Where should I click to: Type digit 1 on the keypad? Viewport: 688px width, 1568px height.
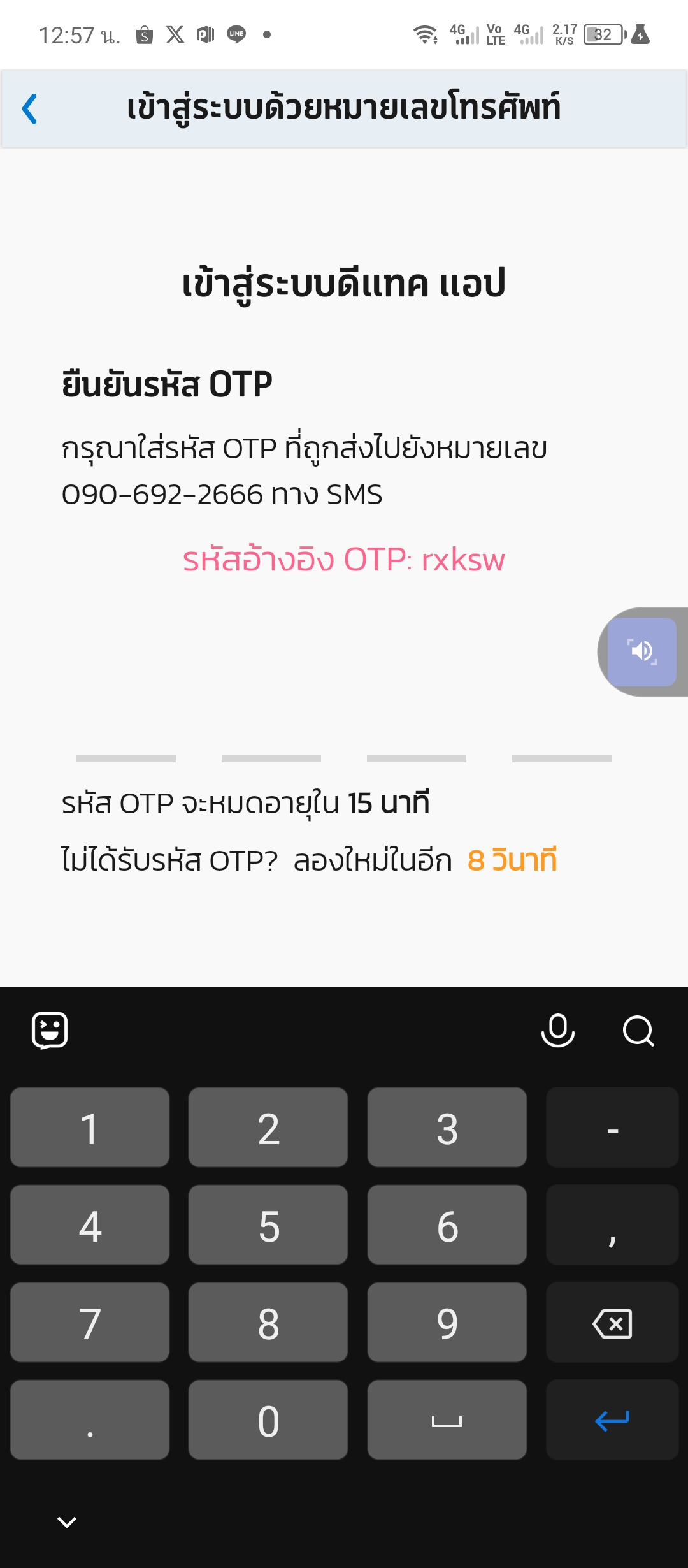click(90, 1128)
